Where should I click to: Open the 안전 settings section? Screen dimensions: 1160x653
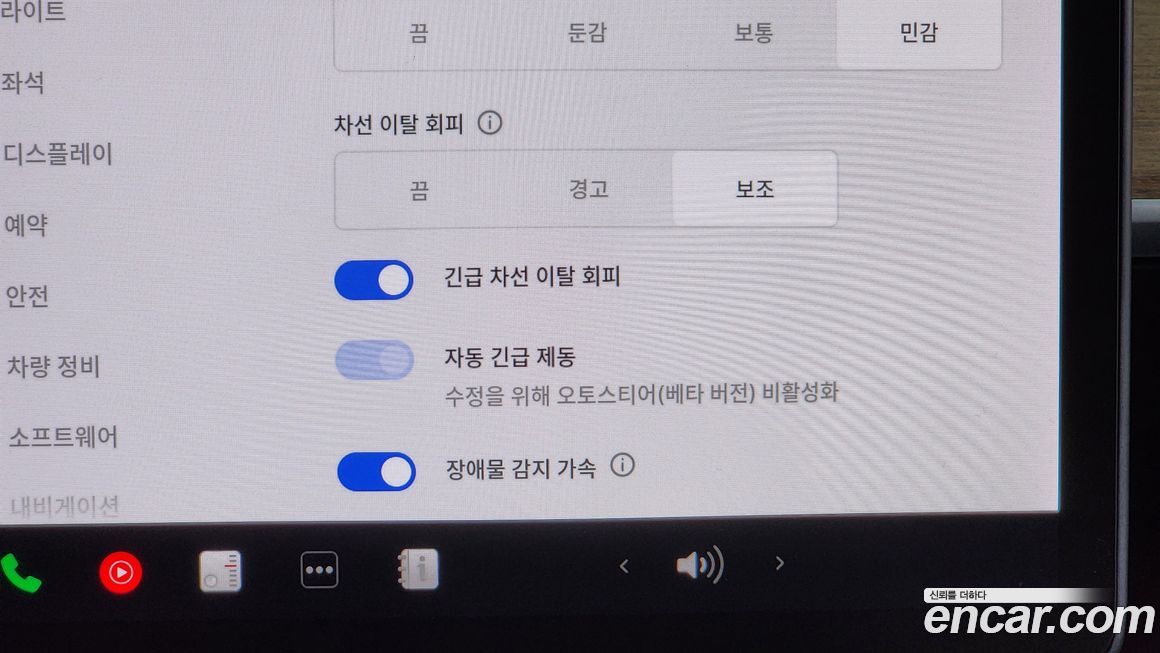(27, 296)
